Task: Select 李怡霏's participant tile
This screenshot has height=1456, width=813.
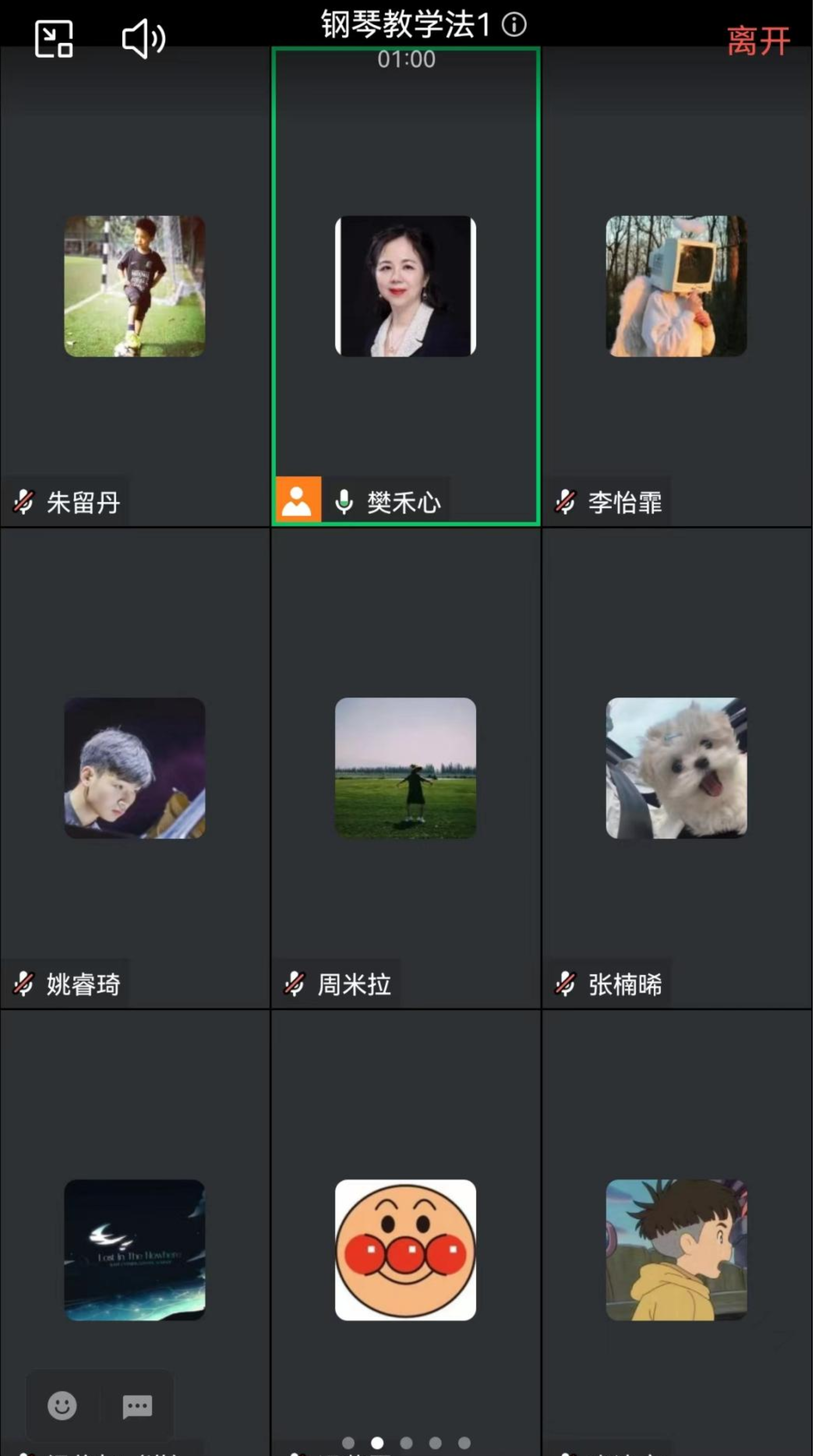Action: click(676, 286)
